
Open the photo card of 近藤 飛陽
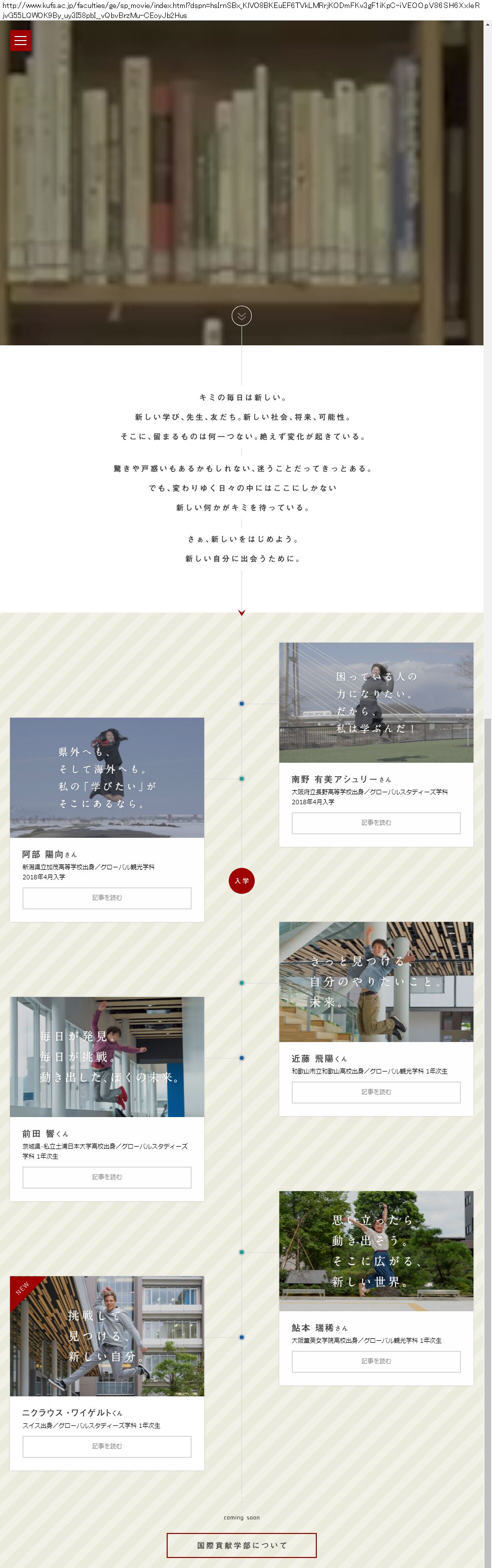tap(376, 981)
